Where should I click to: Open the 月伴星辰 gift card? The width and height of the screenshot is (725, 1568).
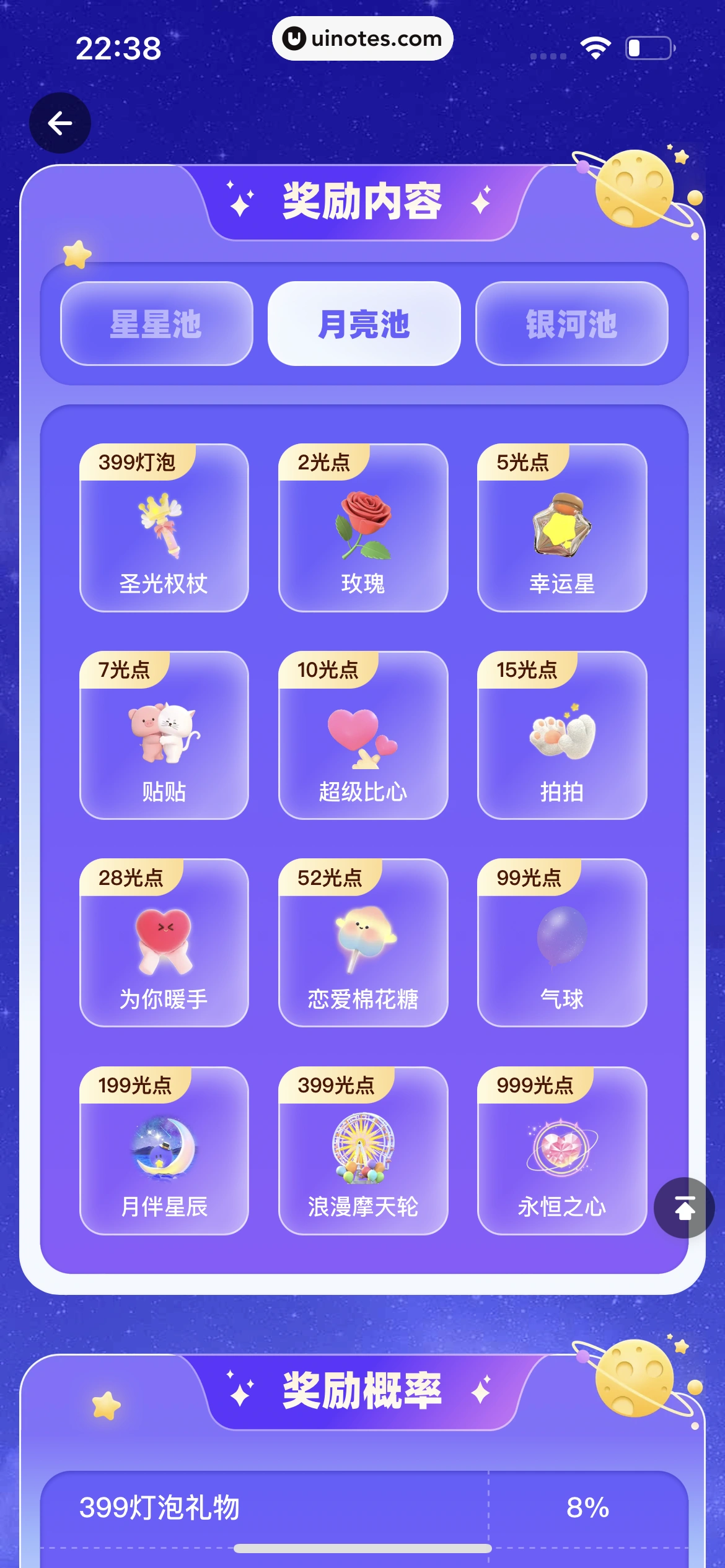[x=164, y=1151]
